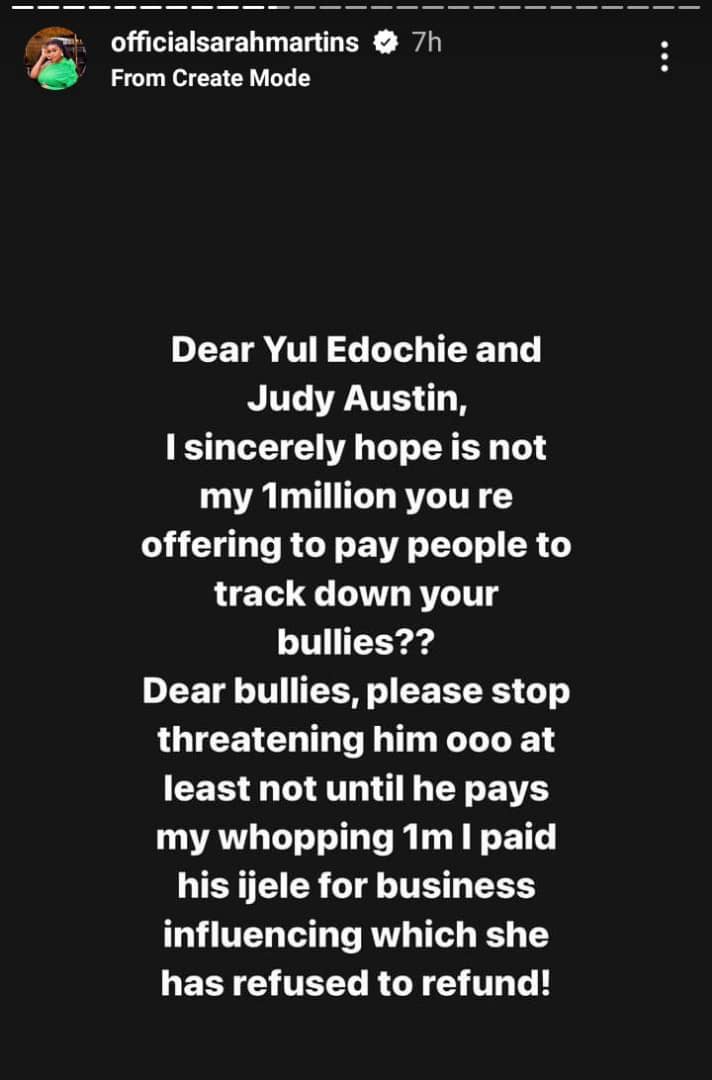Tap the officialsarahmartins username

click(236, 42)
